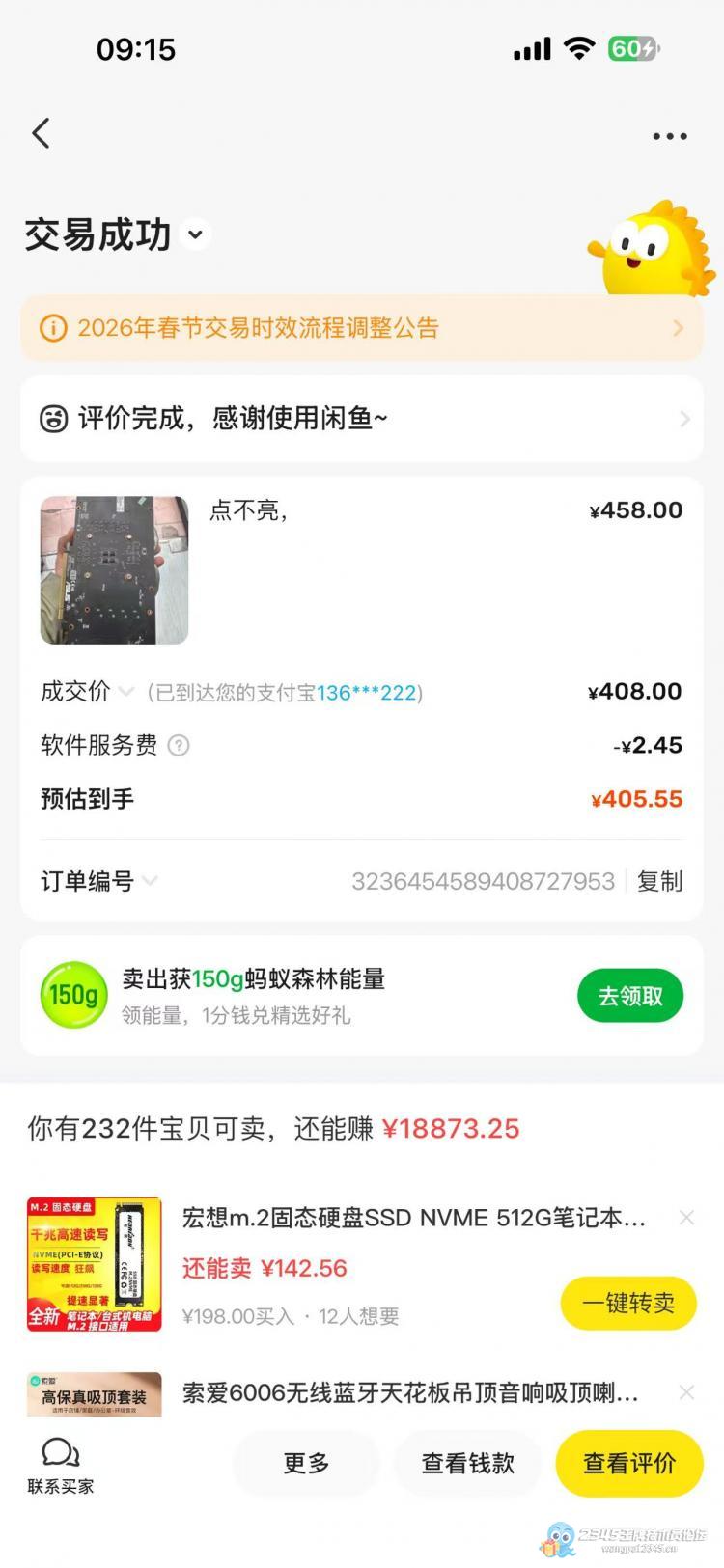Resell the SSD with 一键转卖
The height and width of the screenshot is (1568, 724).
coord(627,1303)
